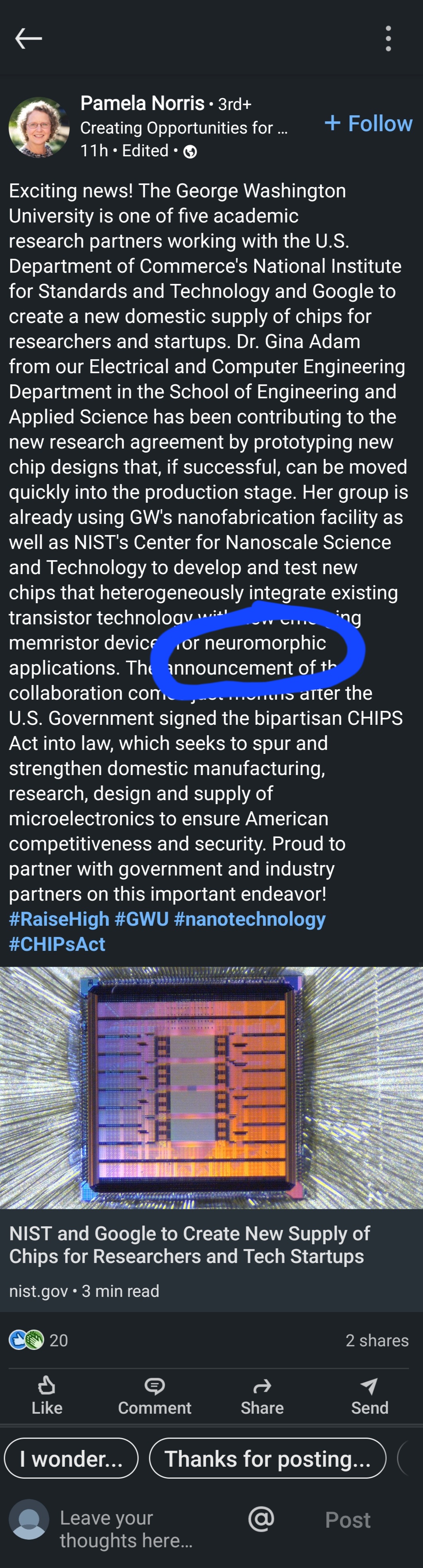Open the #CHIPsAct hashtag

coord(57,944)
